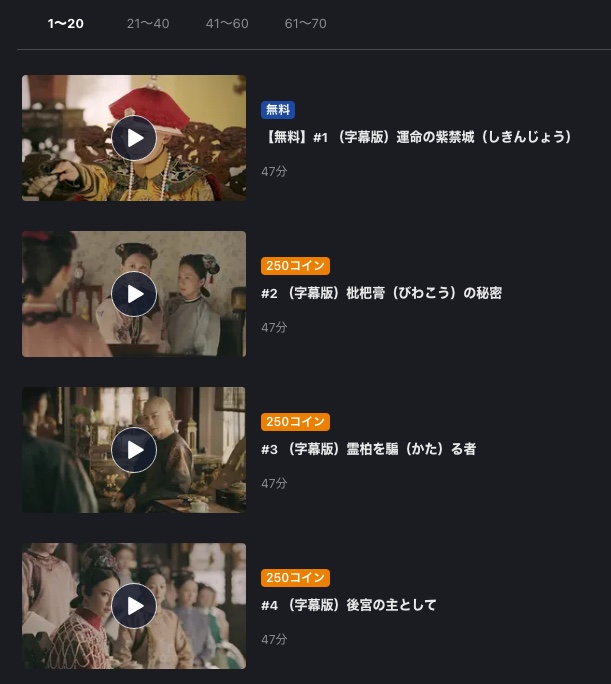
Task: Open the title of episode #1 運命の紫禁城
Action: [x=418, y=137]
